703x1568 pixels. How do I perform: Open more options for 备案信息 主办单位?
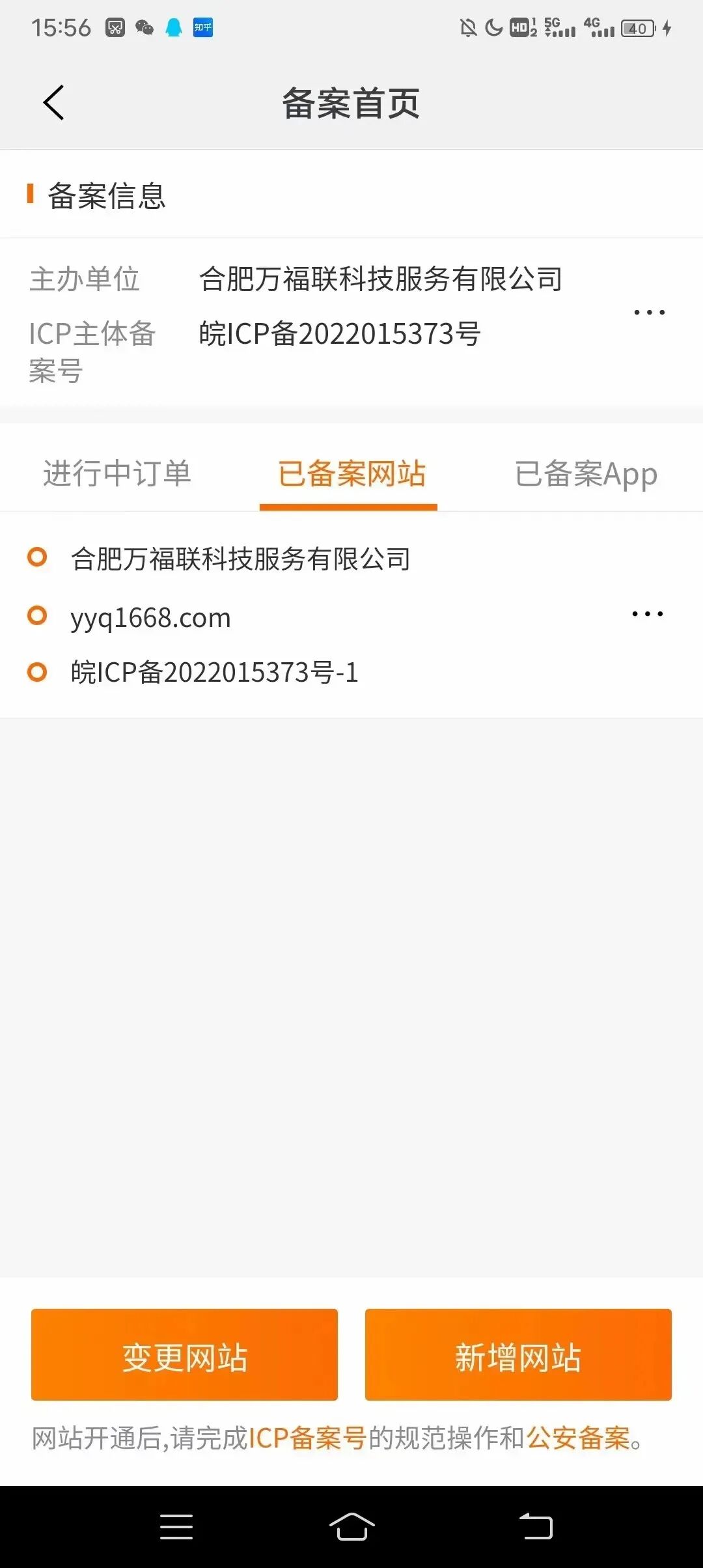click(649, 313)
